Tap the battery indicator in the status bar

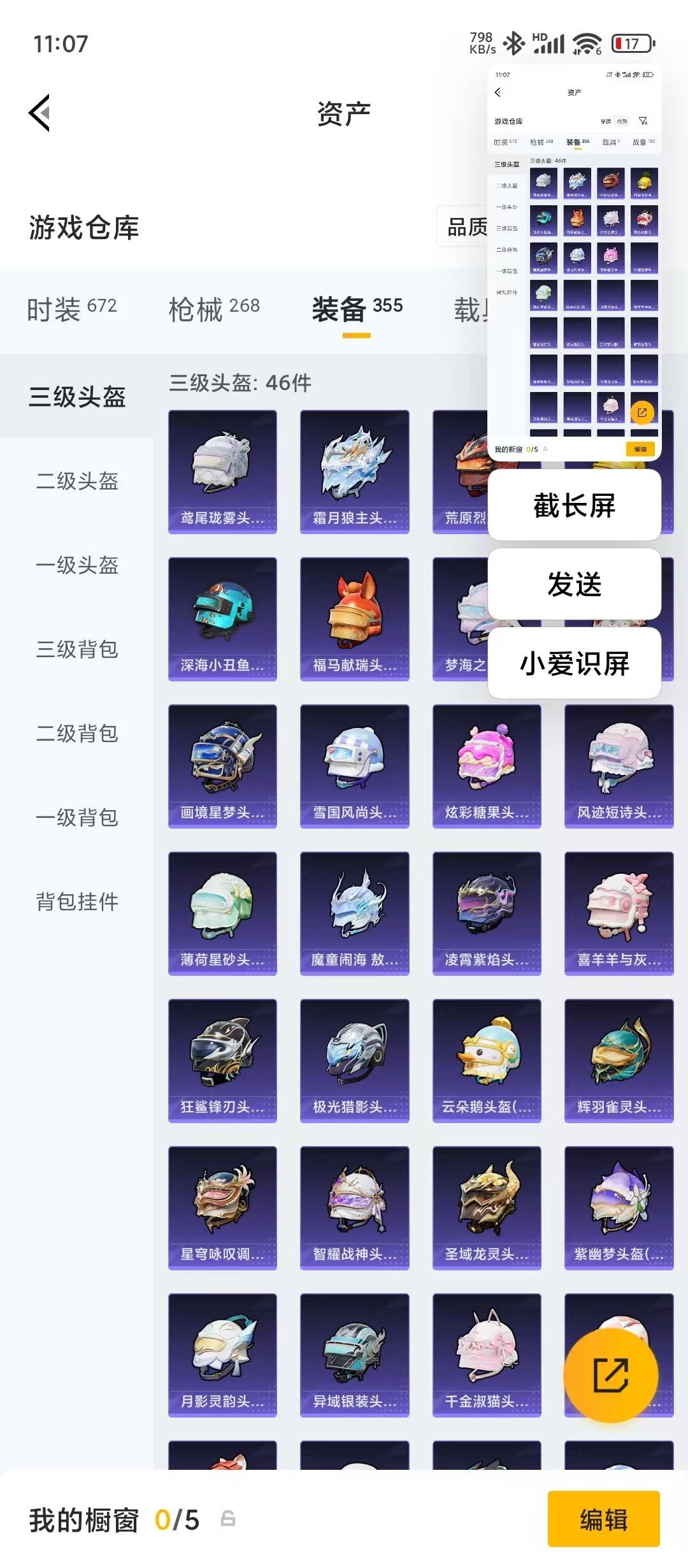632,43
